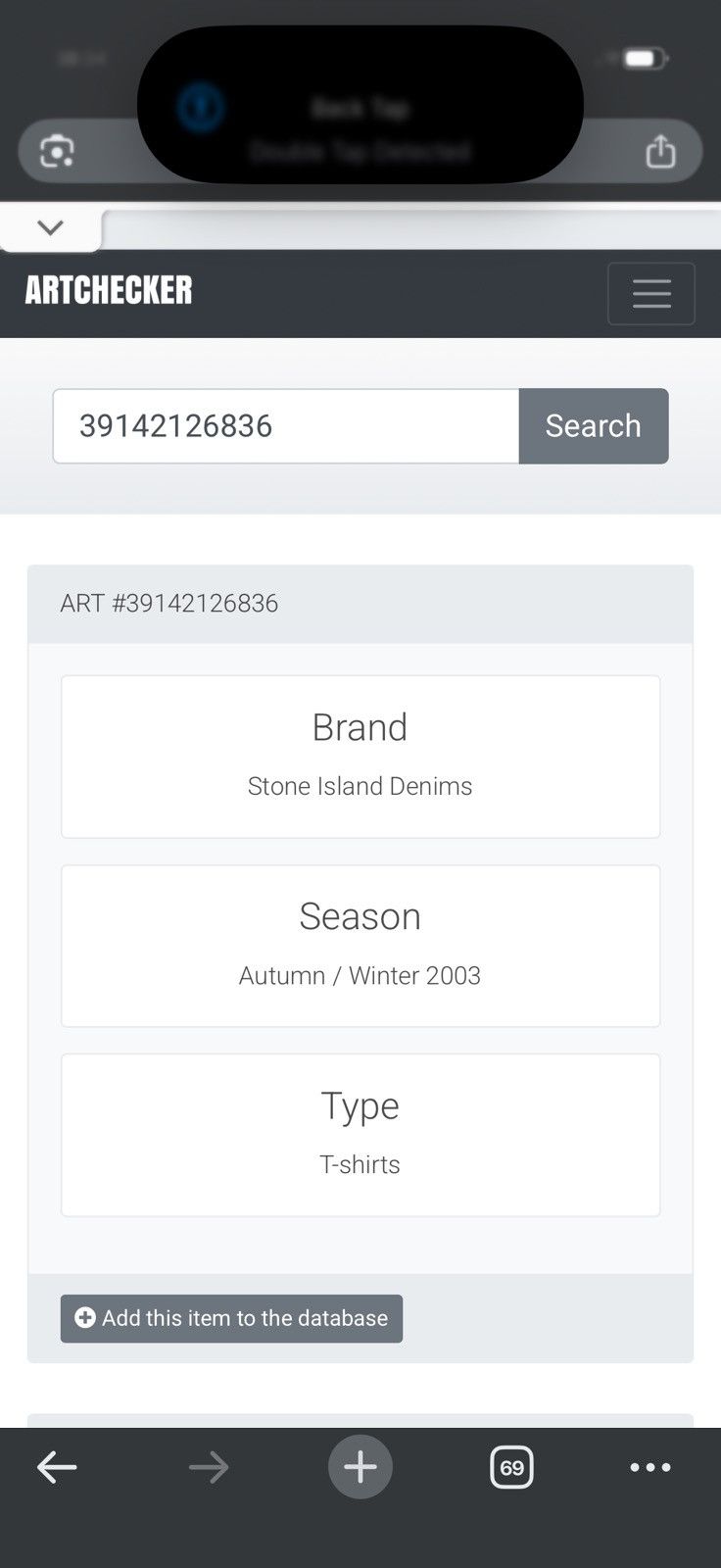This screenshot has height=1568, width=721.
Task: Focus the art number search field
Action: (286, 426)
